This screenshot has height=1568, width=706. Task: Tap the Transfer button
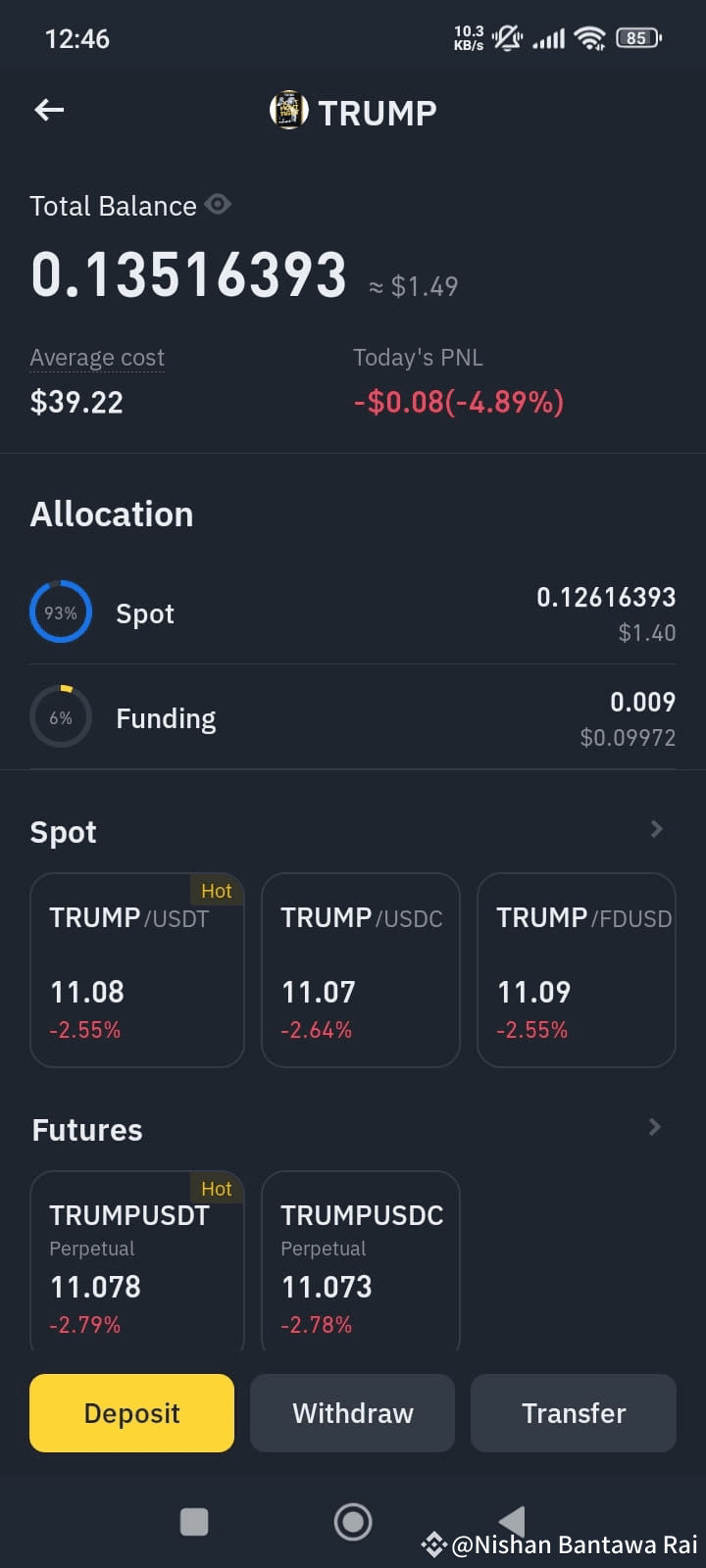click(574, 1413)
